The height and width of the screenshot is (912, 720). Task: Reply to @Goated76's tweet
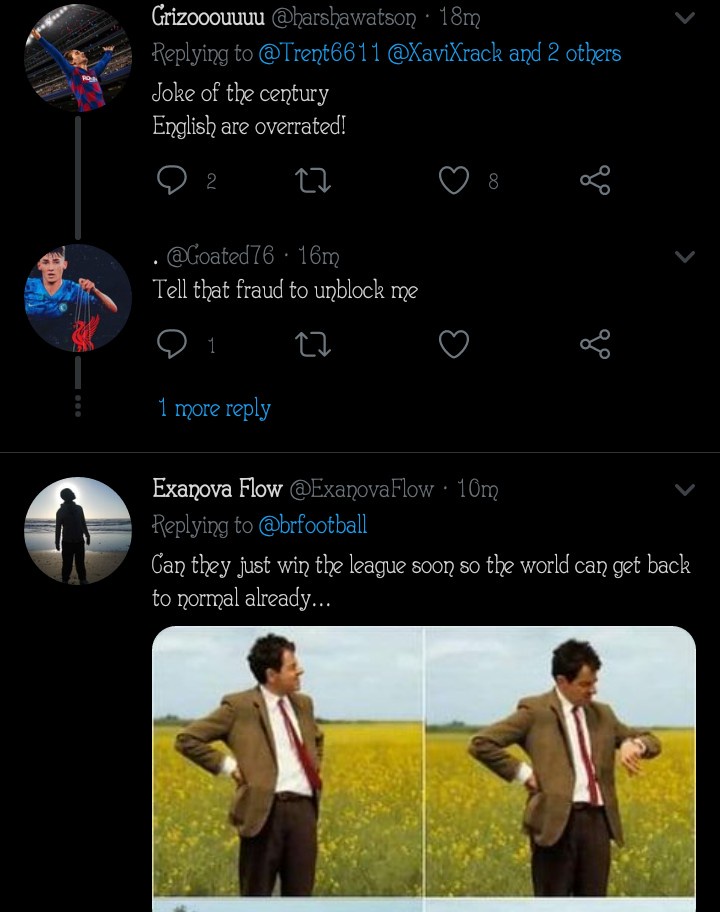click(173, 345)
